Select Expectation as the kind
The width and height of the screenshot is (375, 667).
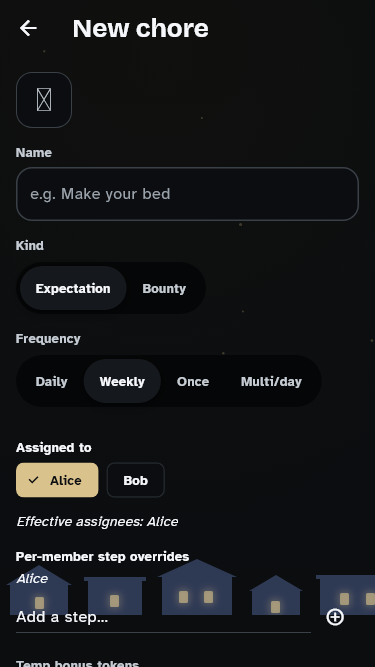point(73,288)
